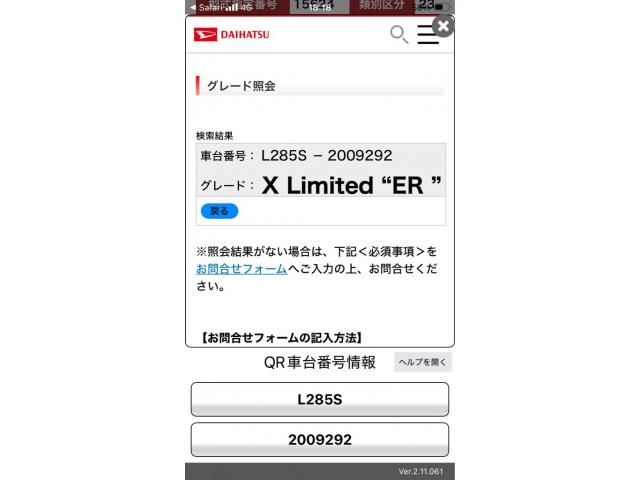Screen dimensions: 640x480
Task: Open the お問合せフォーム link
Action: coord(241,269)
